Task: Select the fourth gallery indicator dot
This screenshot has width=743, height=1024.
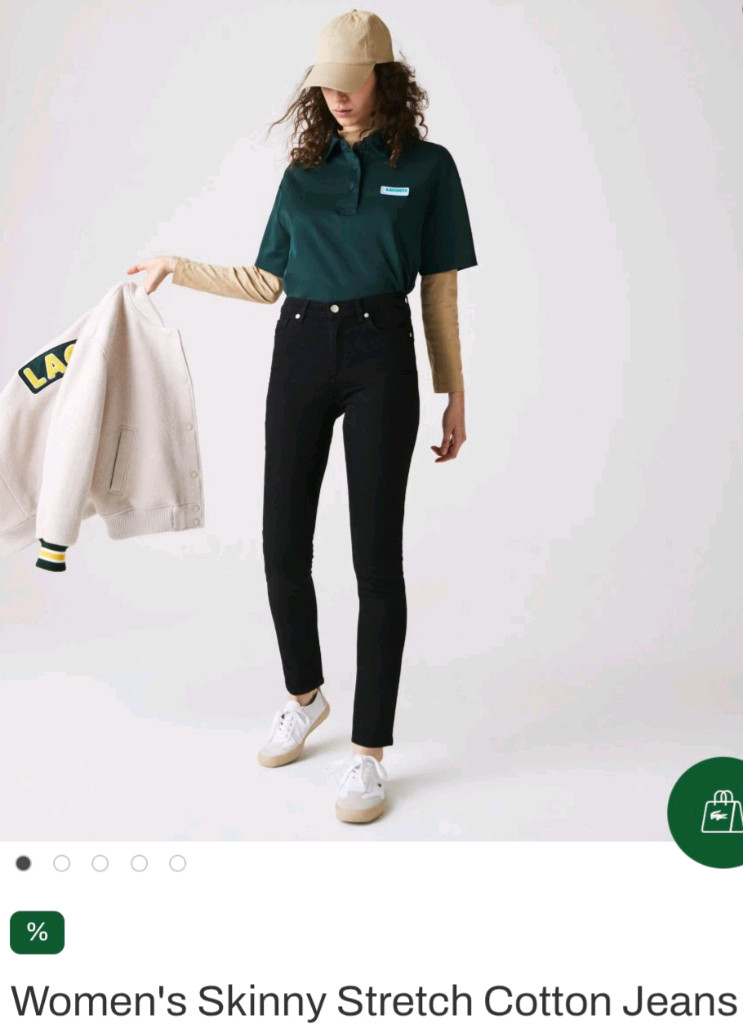Action: (139, 861)
